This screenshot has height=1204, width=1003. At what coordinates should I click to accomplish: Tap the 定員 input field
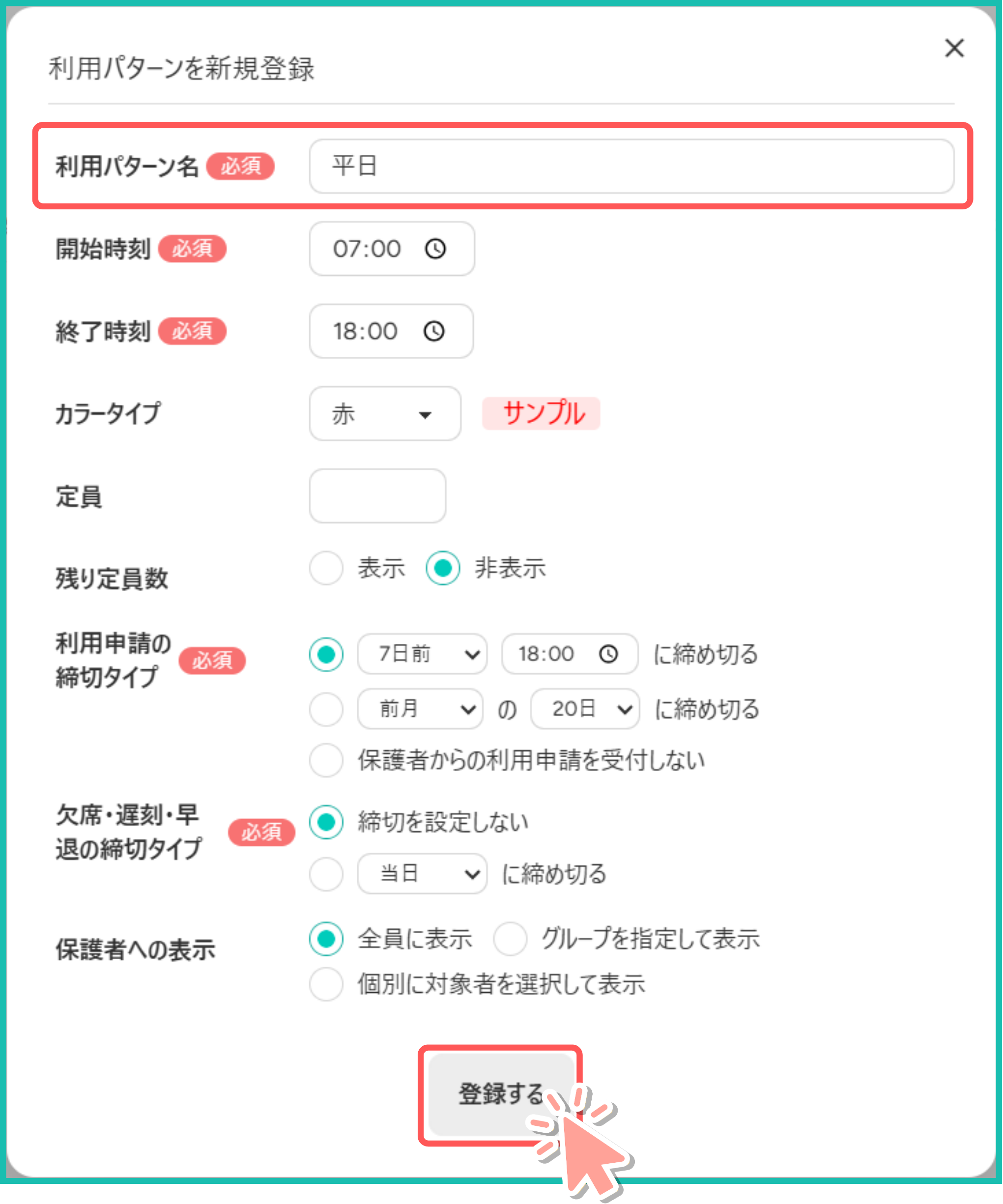point(377,496)
